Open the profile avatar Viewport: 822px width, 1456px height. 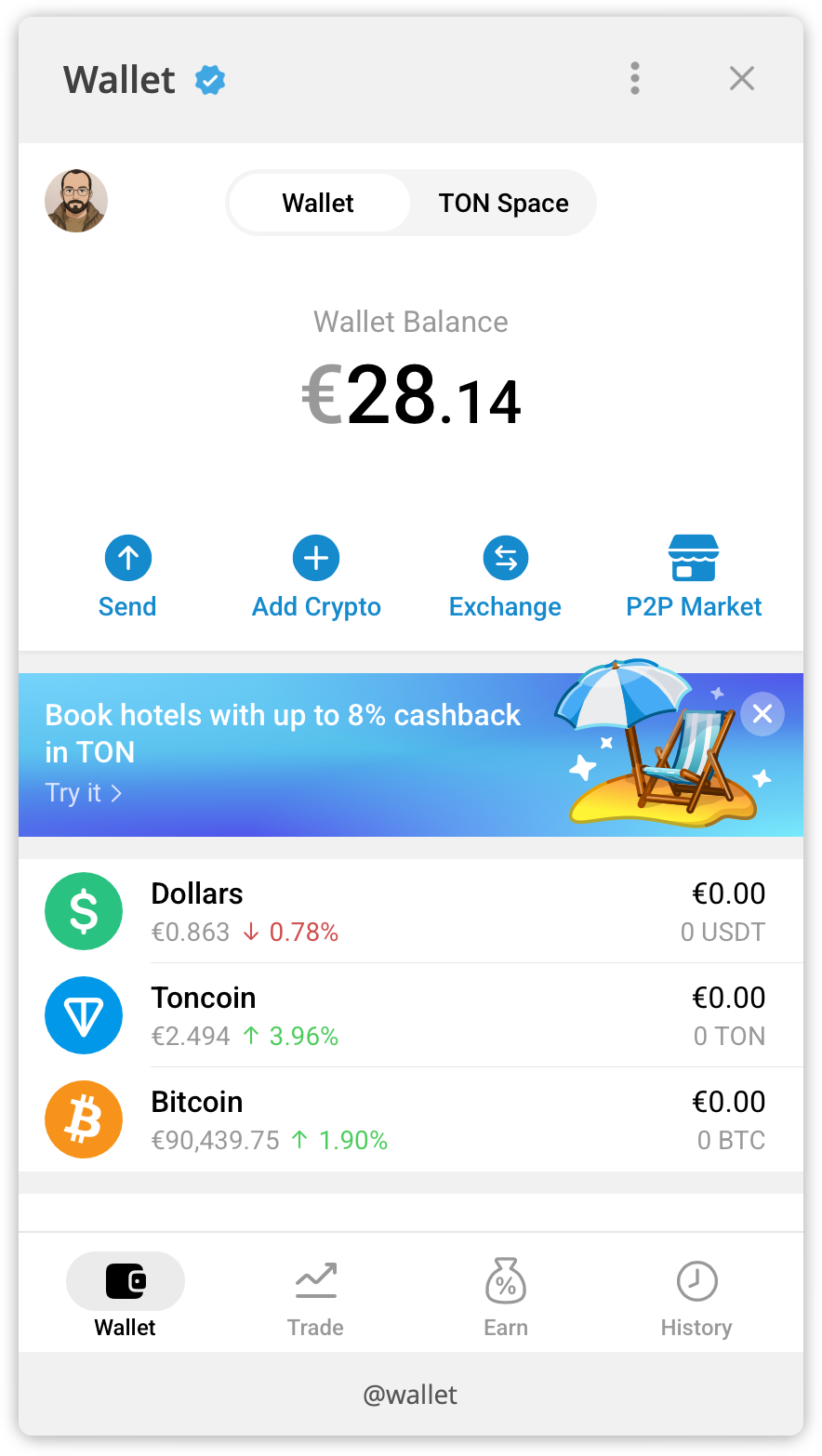click(76, 201)
